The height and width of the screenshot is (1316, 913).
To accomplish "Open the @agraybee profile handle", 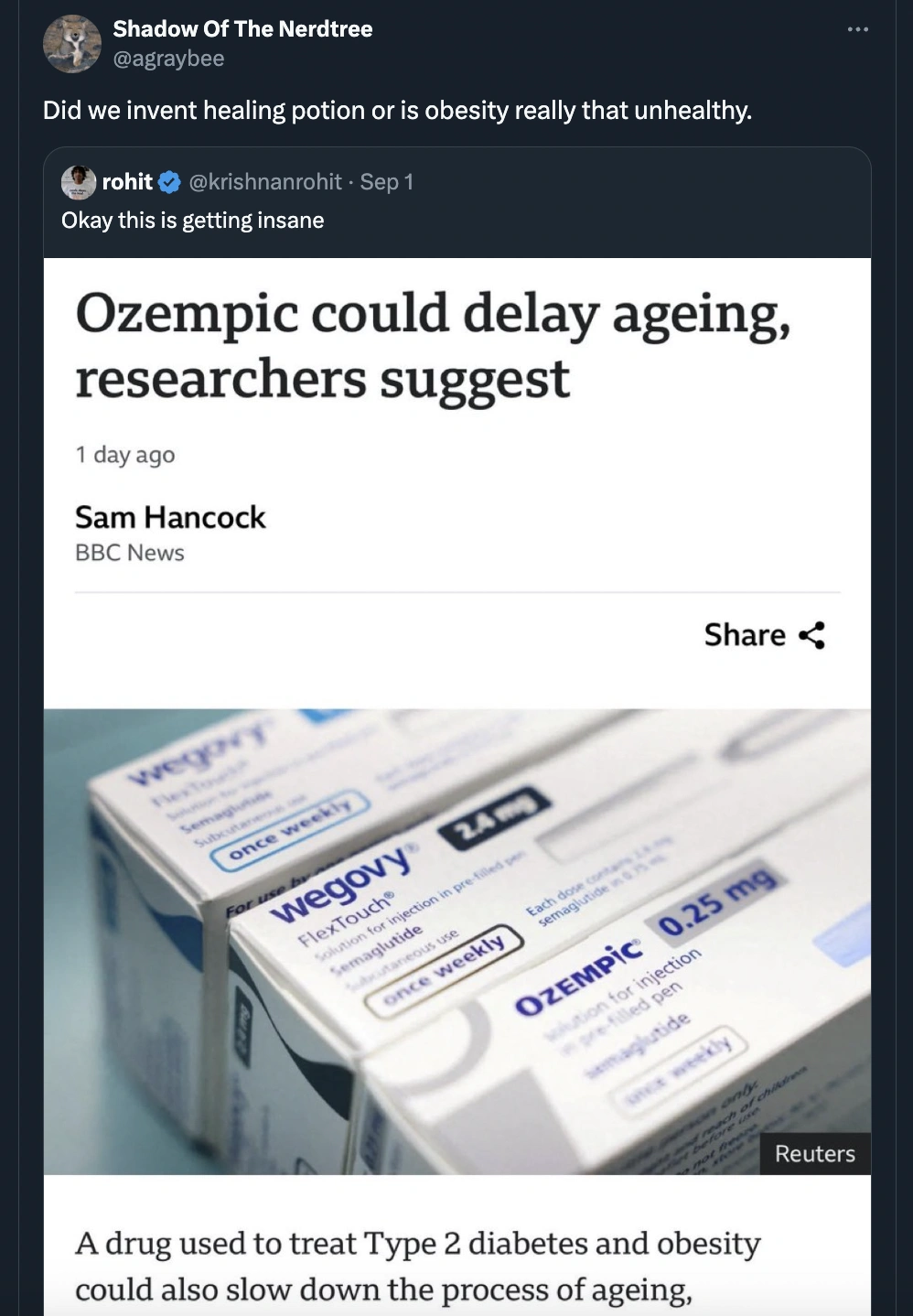I will click(168, 59).
